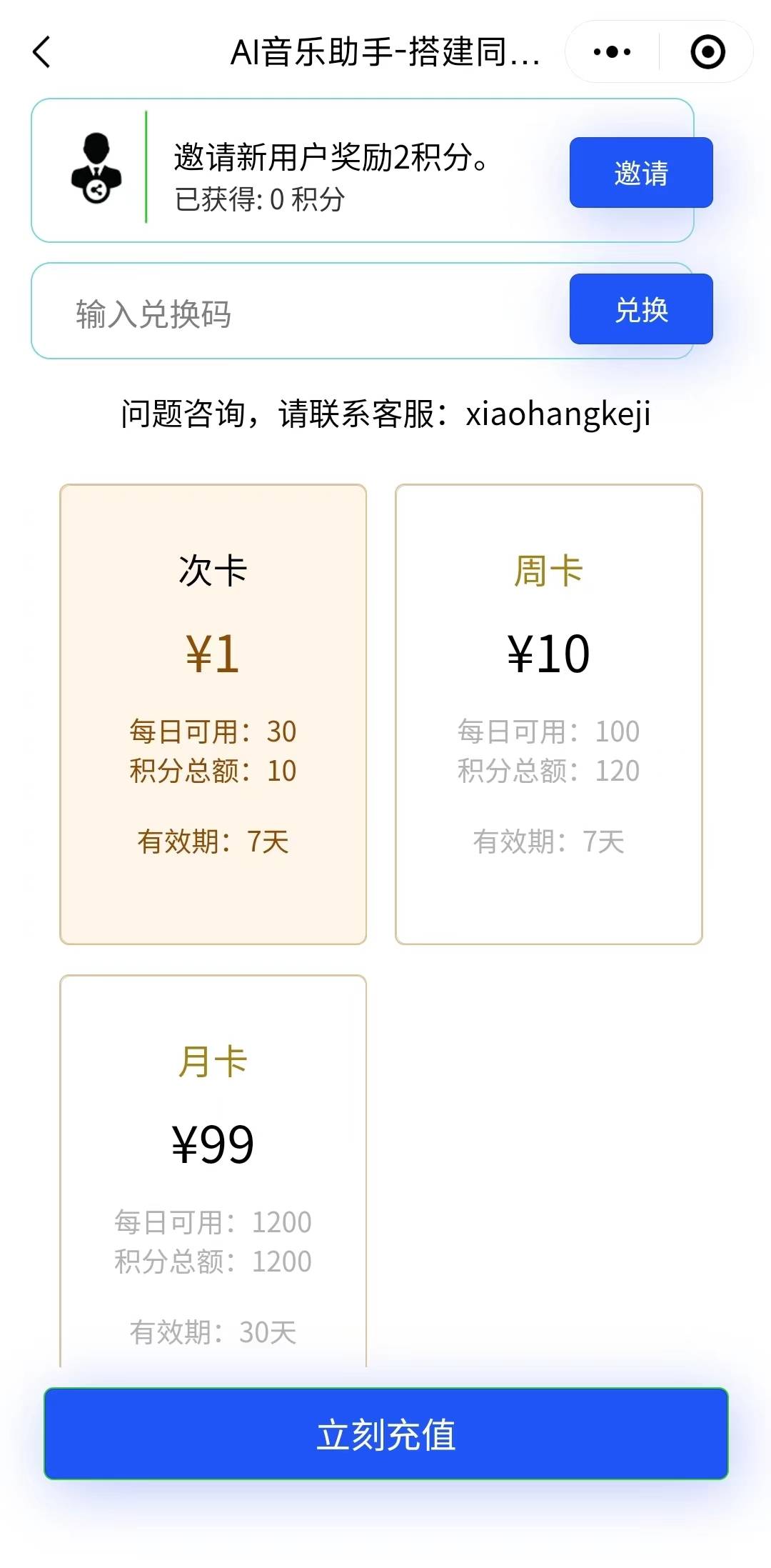
Task: Tap the 兑换 button to redeem the code
Action: [x=640, y=309]
